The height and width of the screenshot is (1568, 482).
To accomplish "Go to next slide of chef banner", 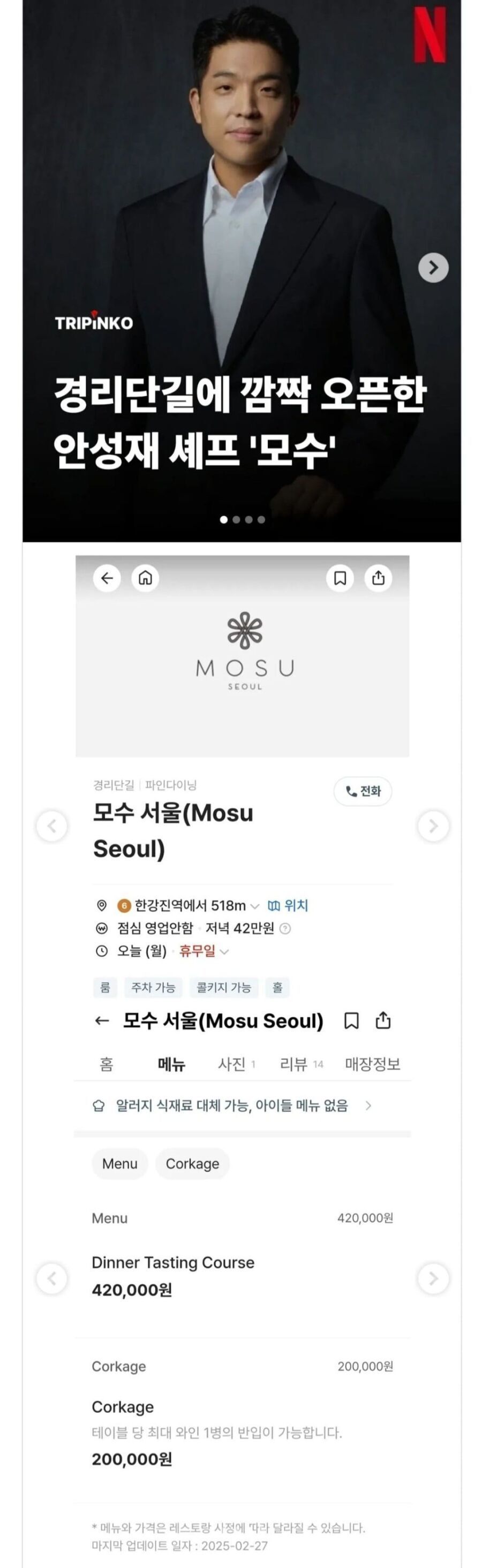I will point(433,267).
